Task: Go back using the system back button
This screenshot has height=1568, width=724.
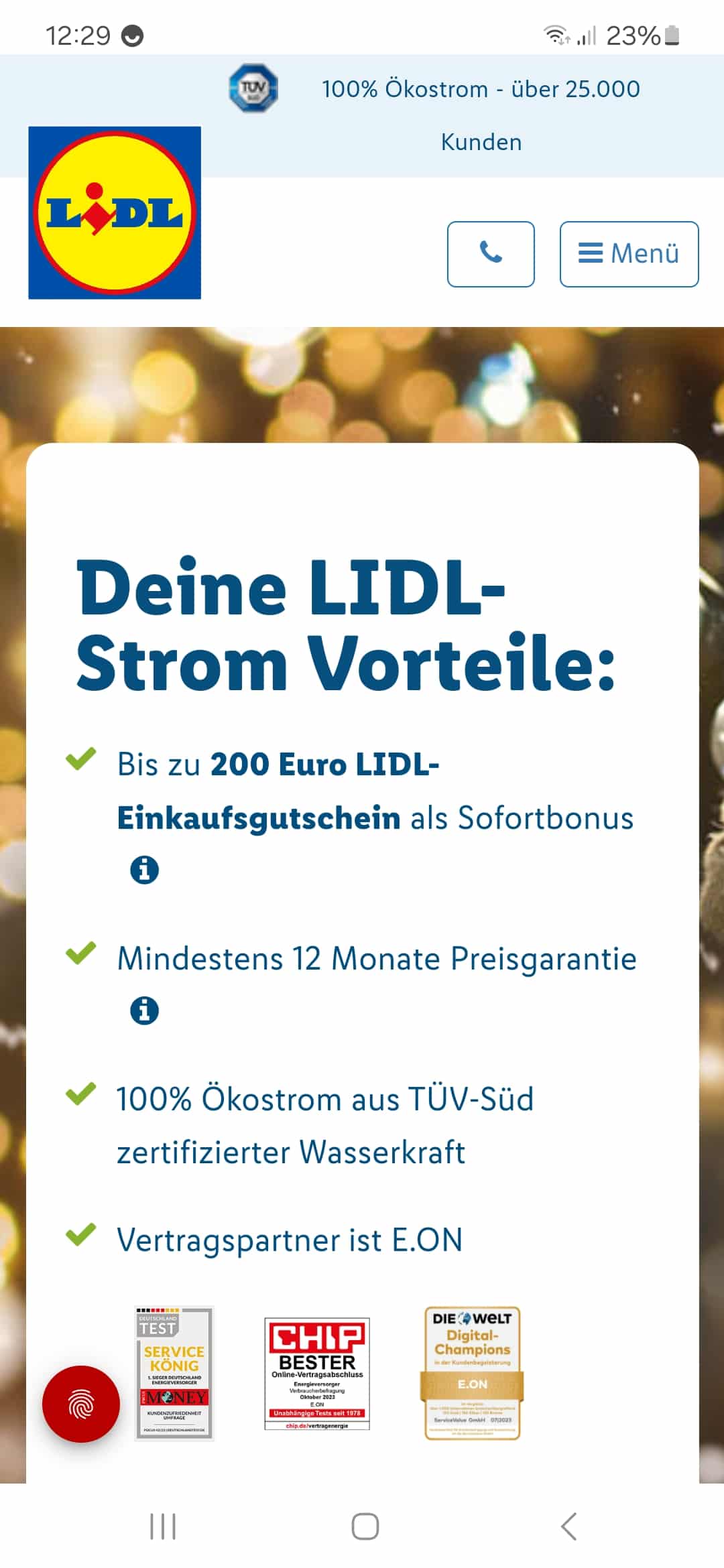Action: click(x=568, y=1526)
